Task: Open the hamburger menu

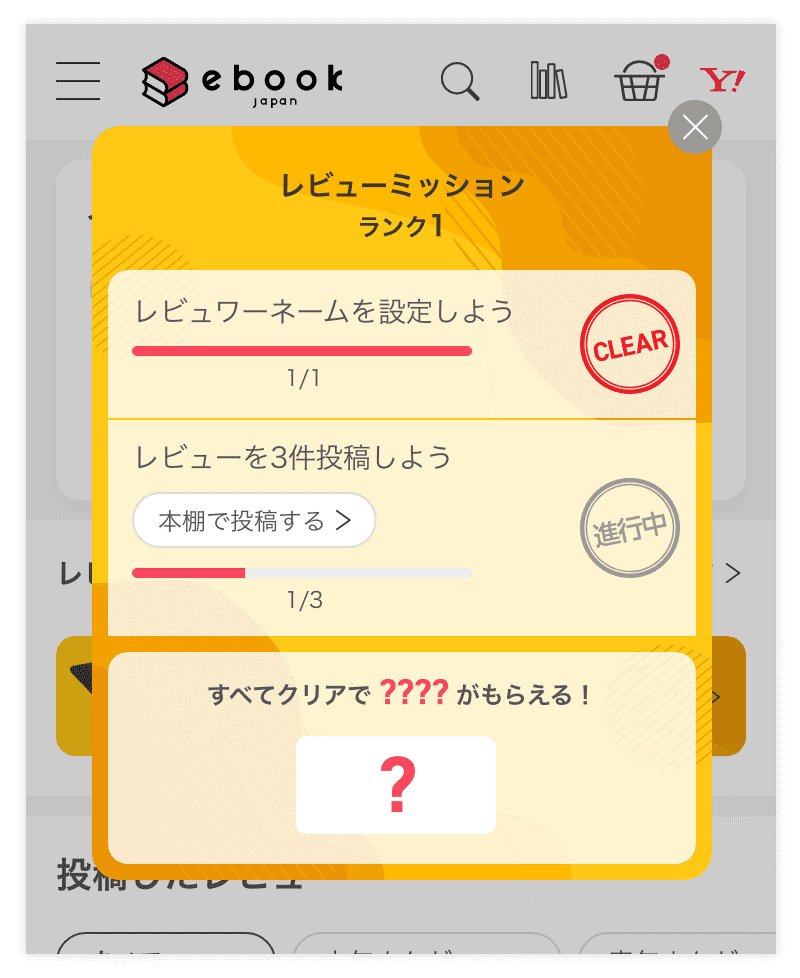Action: click(x=78, y=81)
